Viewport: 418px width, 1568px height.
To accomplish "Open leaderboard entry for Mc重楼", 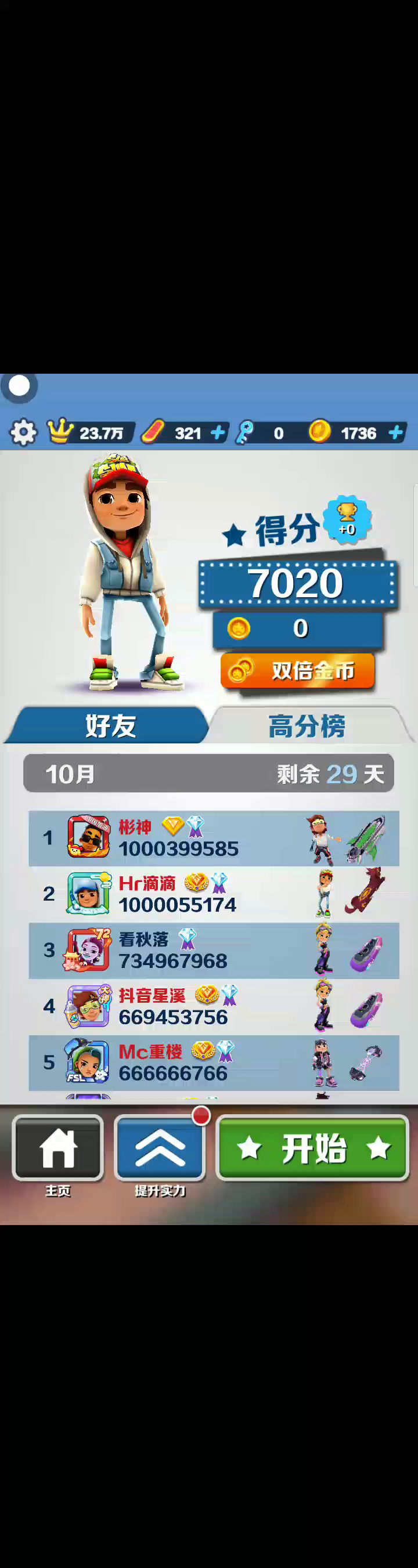I will click(x=213, y=1062).
